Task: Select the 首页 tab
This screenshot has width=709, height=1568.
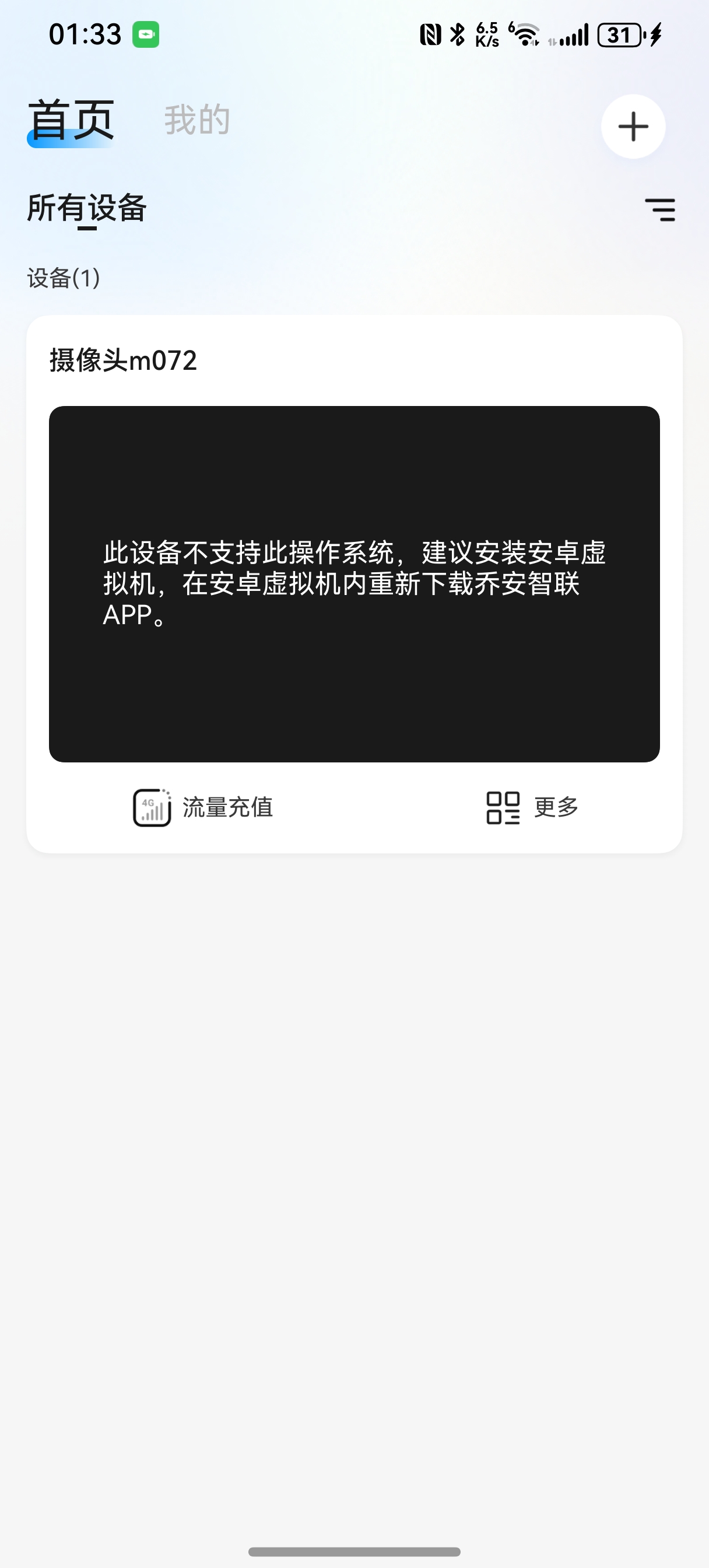Action: pos(72,121)
